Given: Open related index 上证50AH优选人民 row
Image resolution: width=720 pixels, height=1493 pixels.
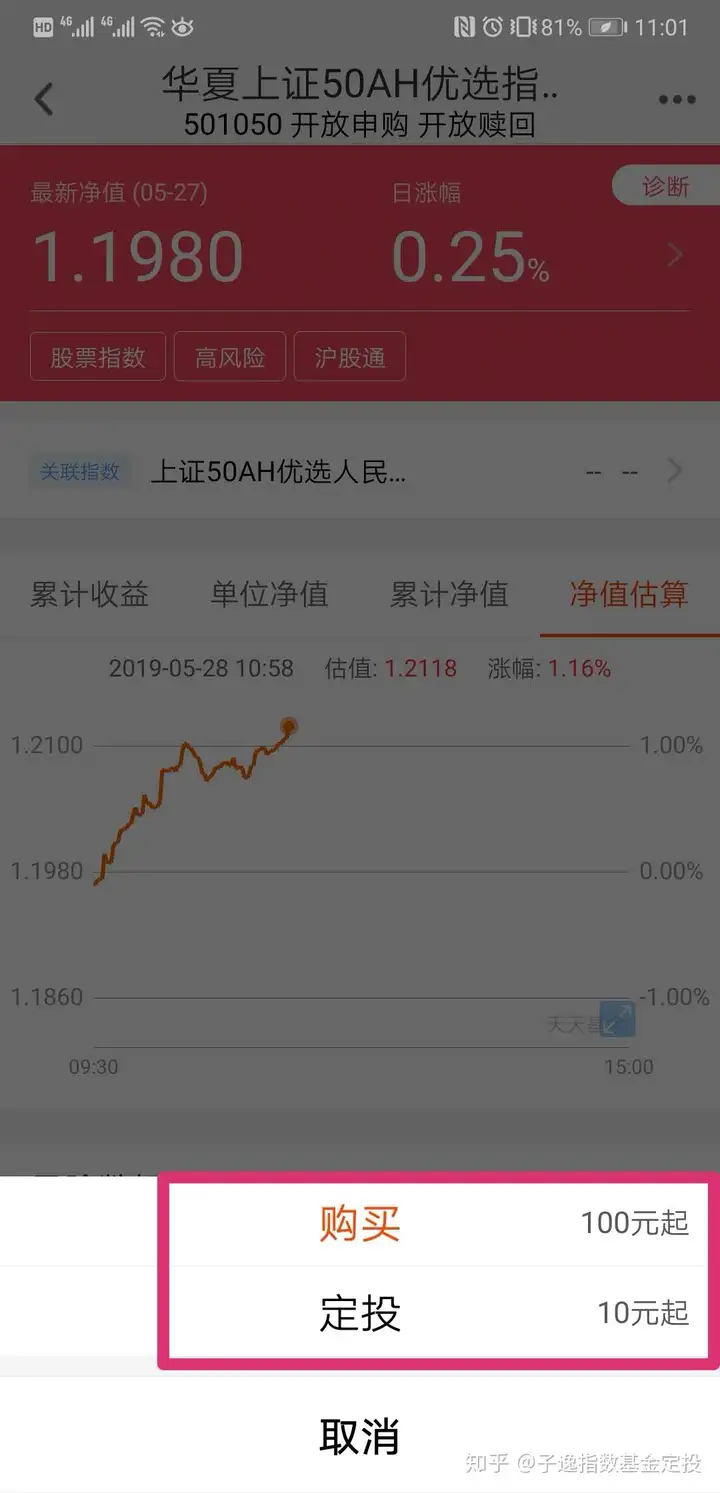Looking at the screenshot, I should (360, 471).
